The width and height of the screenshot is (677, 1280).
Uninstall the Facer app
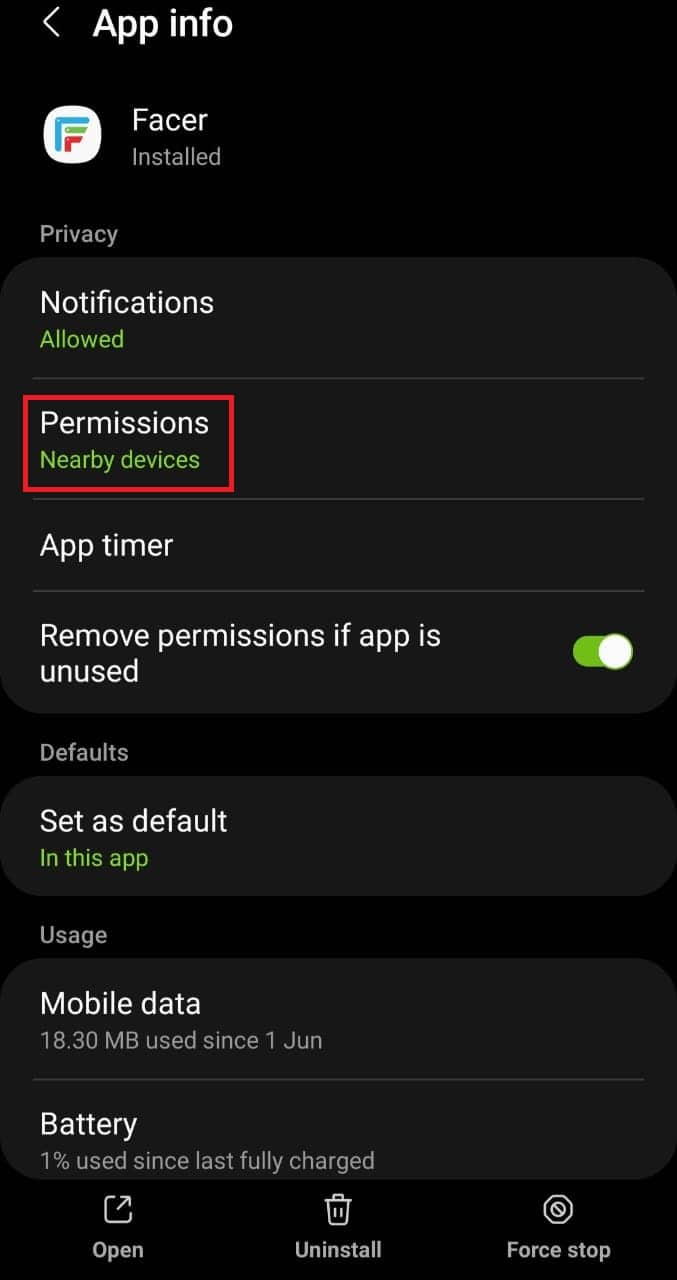338,1227
